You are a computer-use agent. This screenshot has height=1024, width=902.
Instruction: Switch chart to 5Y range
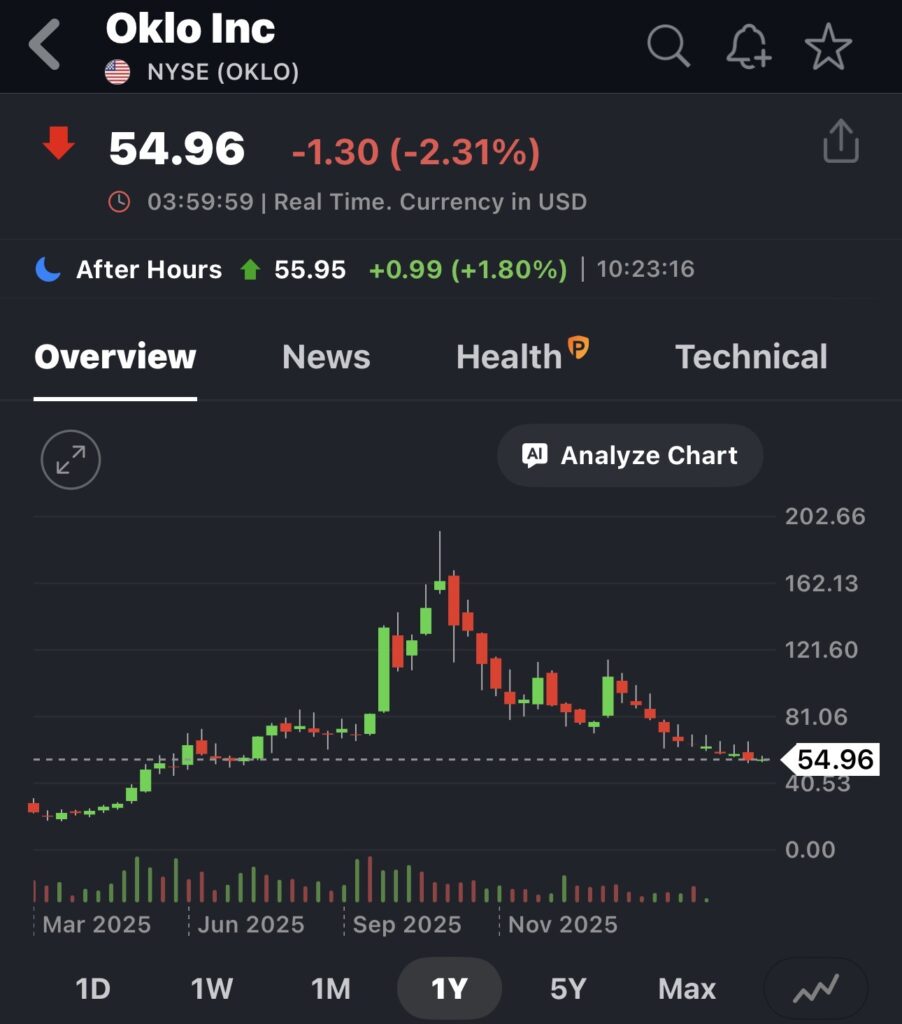pos(568,989)
